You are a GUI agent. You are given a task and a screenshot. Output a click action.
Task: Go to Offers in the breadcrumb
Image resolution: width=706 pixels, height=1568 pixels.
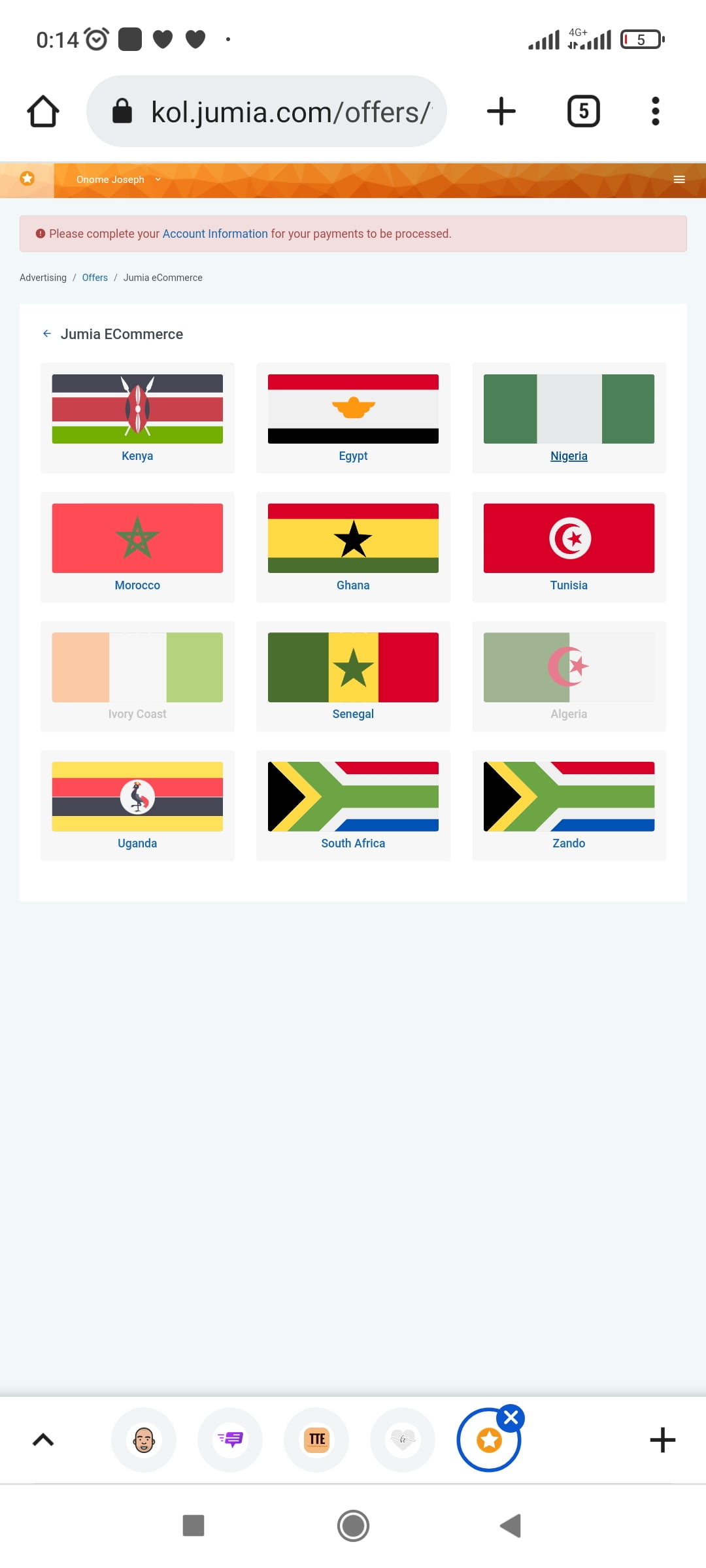coord(95,278)
